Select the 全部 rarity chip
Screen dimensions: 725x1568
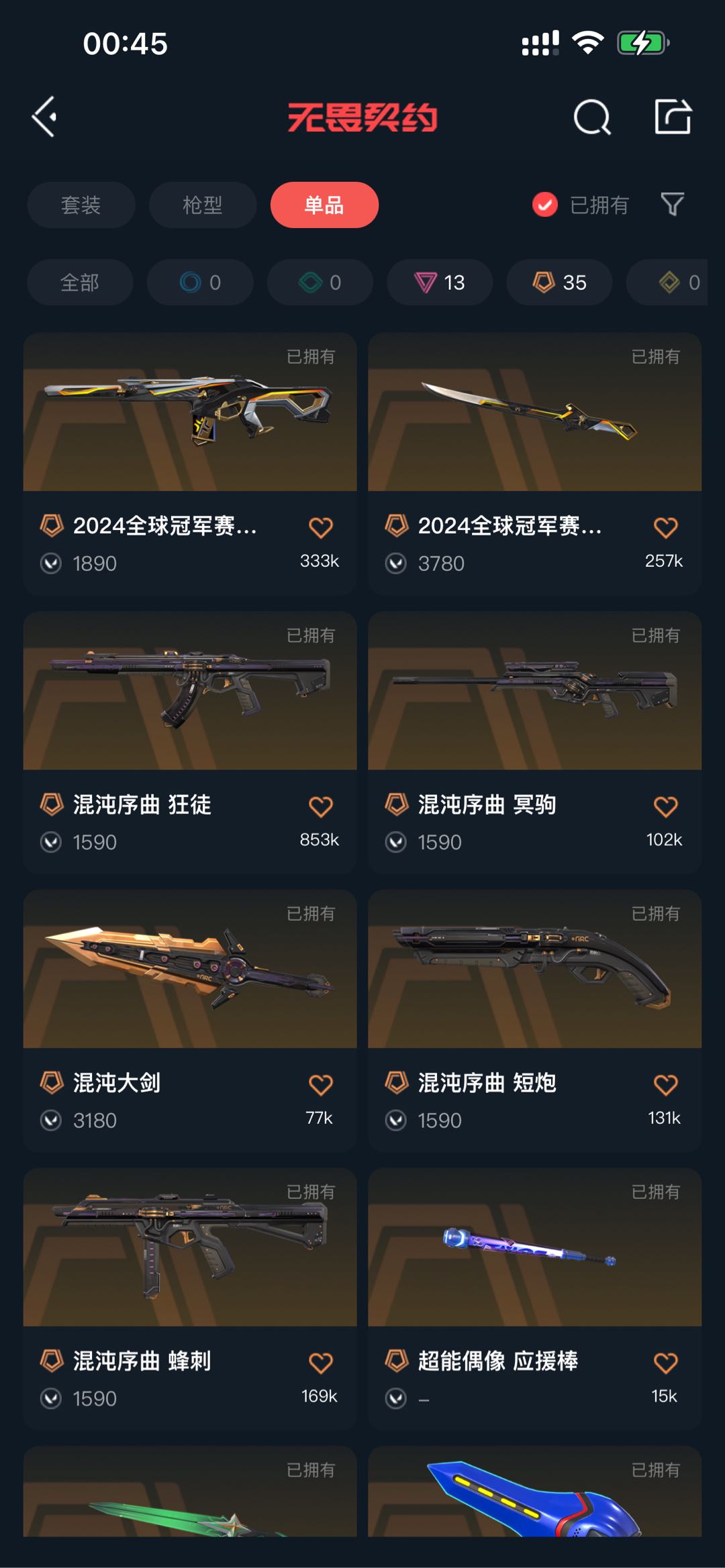tap(80, 282)
